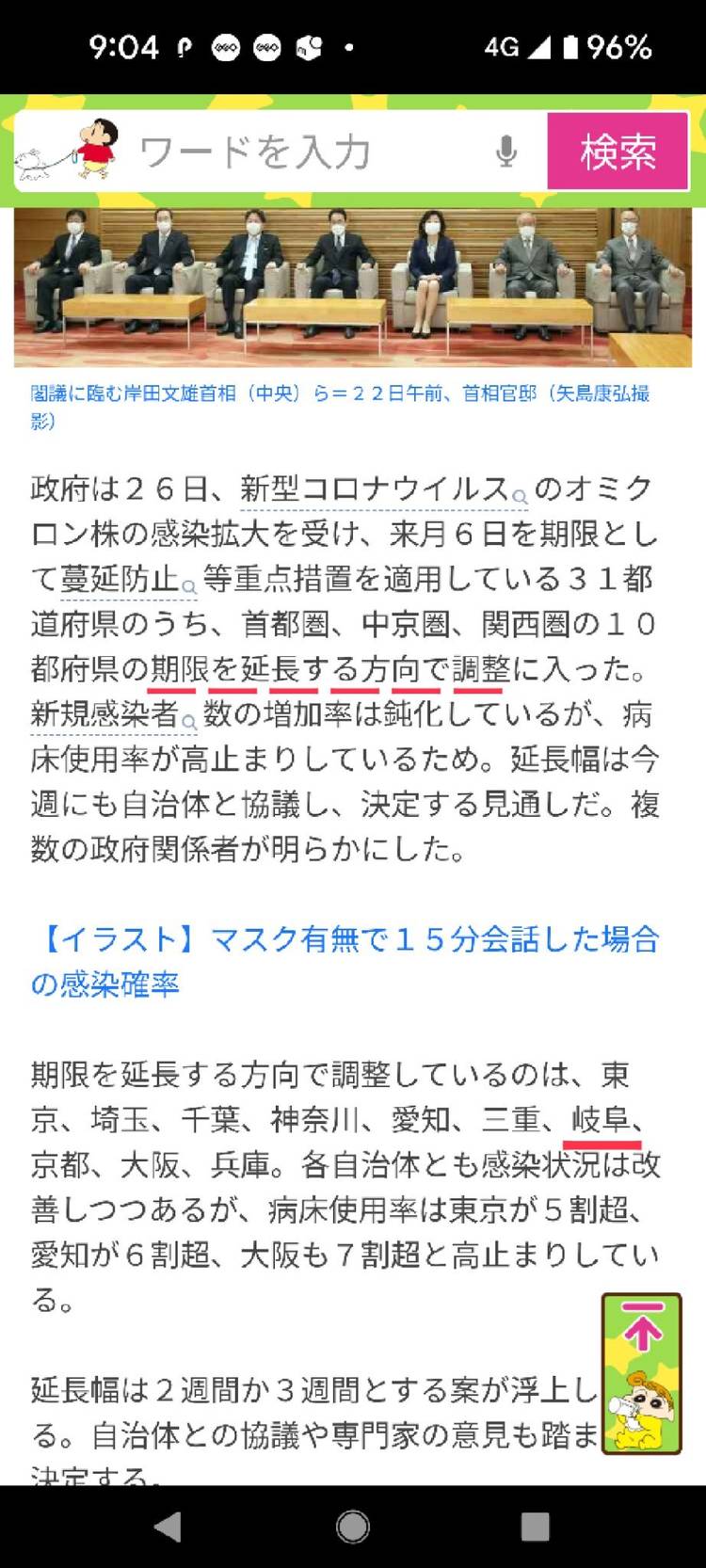Open the 新型コロナウイルス keyword link
706x1568 pixels.
point(375,488)
